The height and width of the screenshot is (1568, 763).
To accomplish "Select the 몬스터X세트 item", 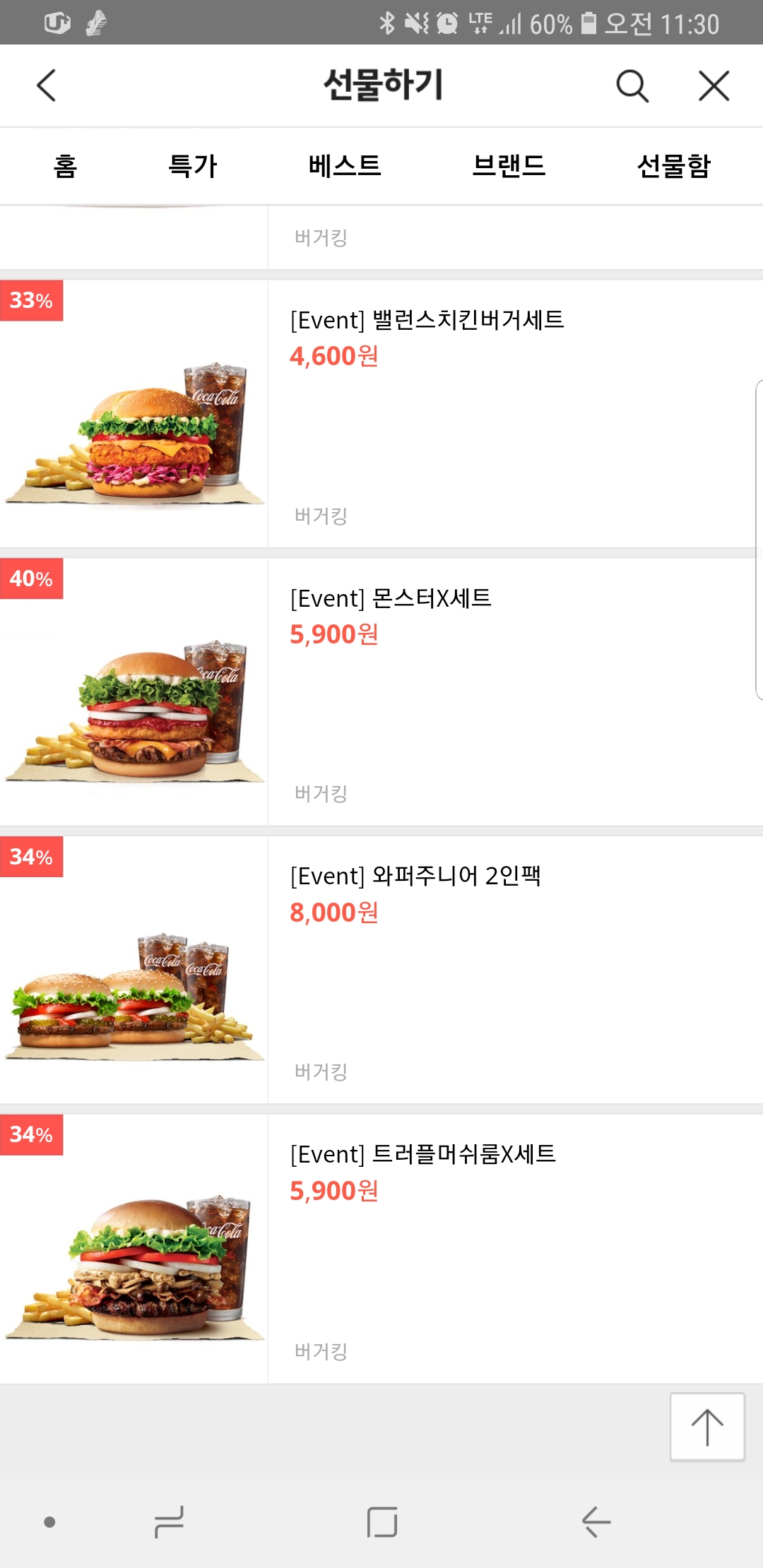I will click(391, 599).
